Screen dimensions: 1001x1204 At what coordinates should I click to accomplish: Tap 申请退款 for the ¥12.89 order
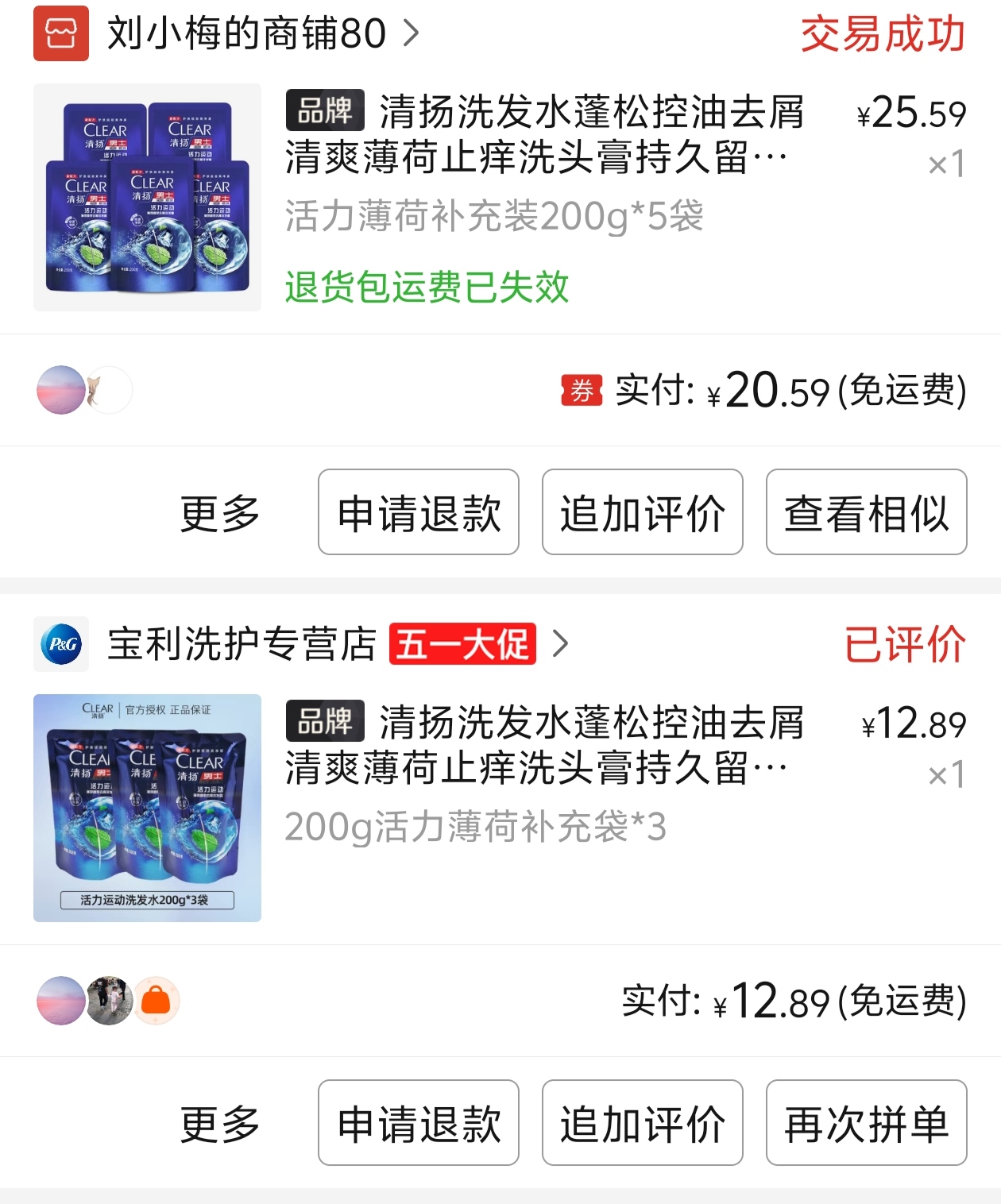[x=419, y=1123]
